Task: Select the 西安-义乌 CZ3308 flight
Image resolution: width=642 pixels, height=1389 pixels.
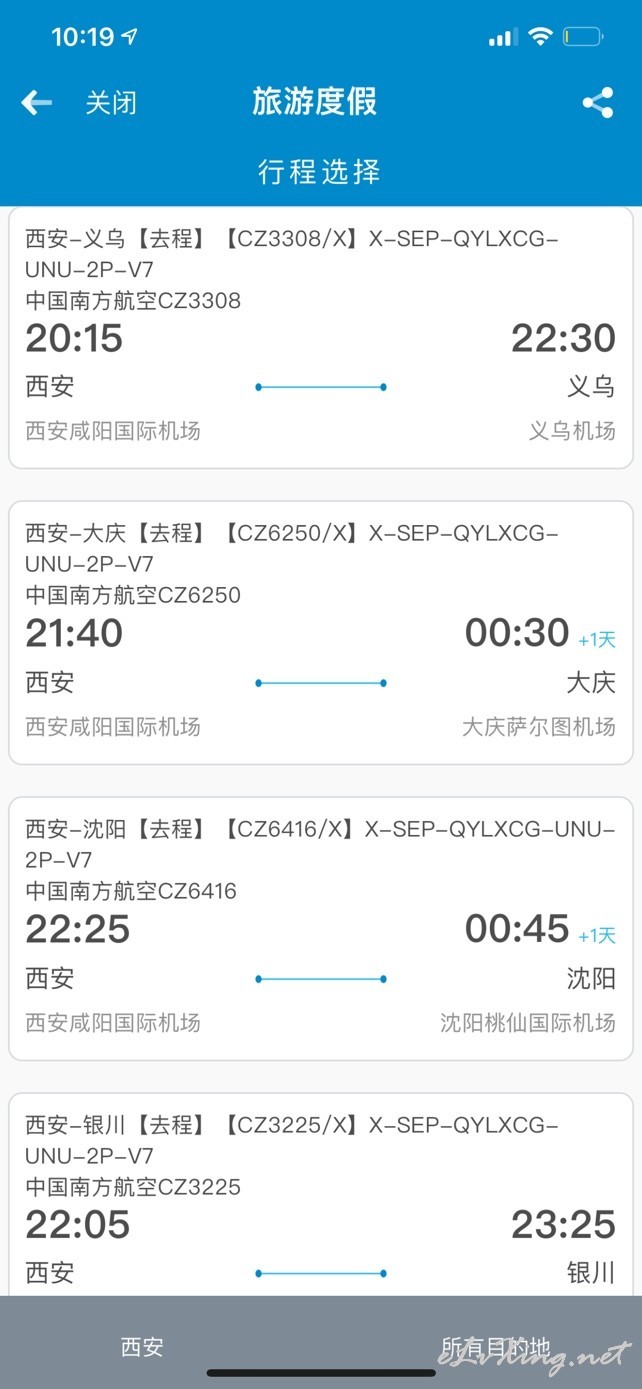Action: 321,338
